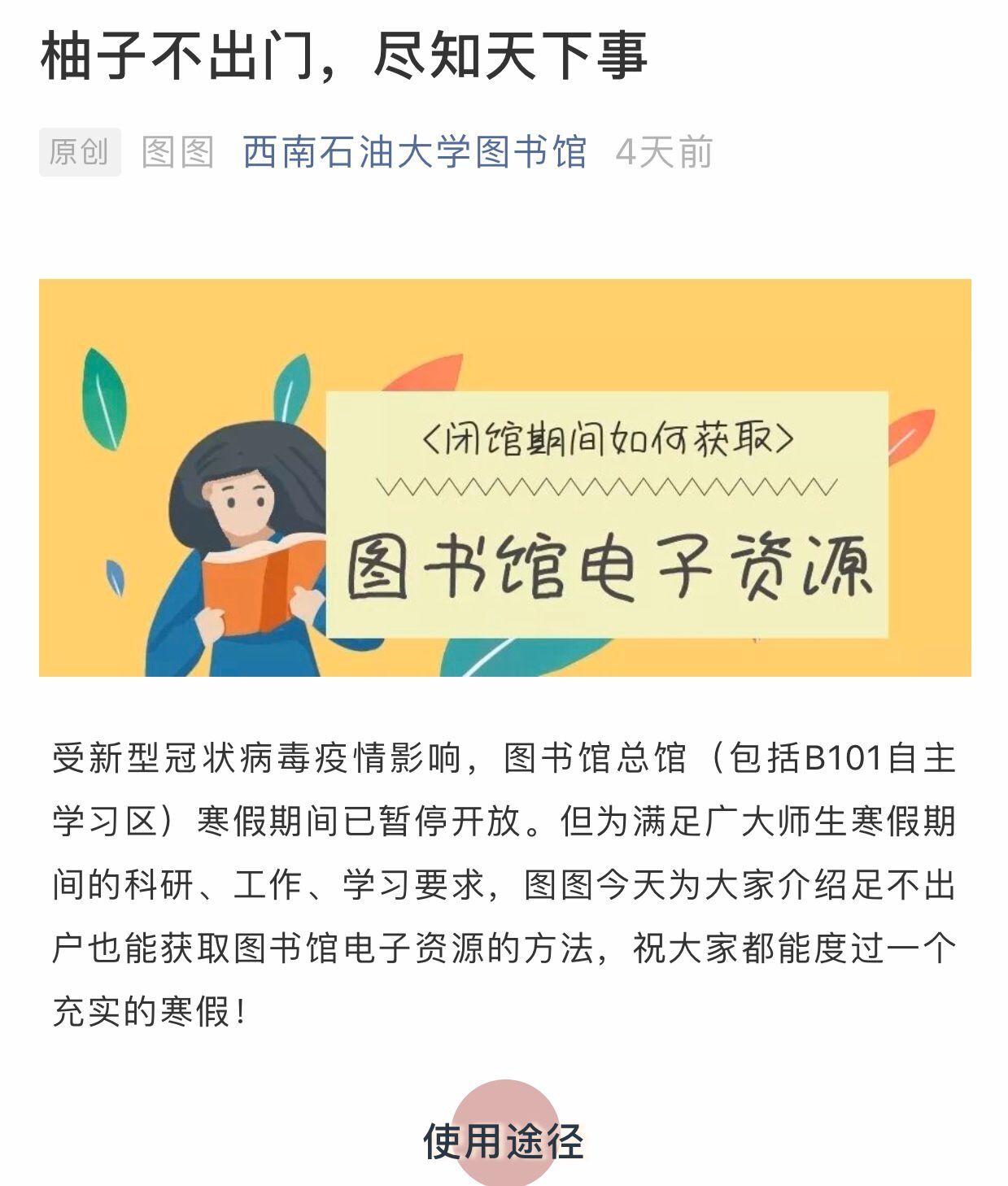1008x1186 pixels.
Task: Open 西南石油大学图书馆 account page
Action: tap(414, 152)
